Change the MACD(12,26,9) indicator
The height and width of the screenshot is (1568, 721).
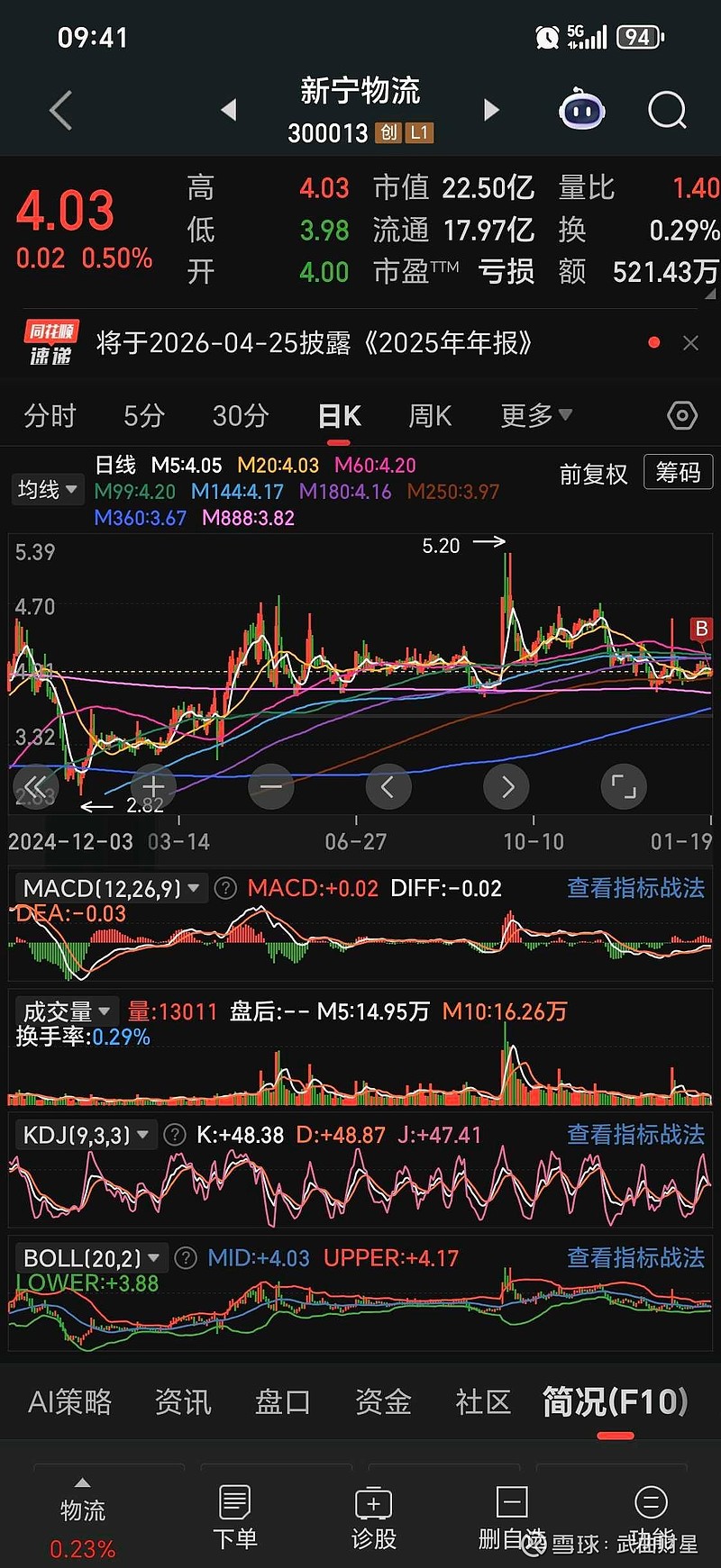point(111,889)
